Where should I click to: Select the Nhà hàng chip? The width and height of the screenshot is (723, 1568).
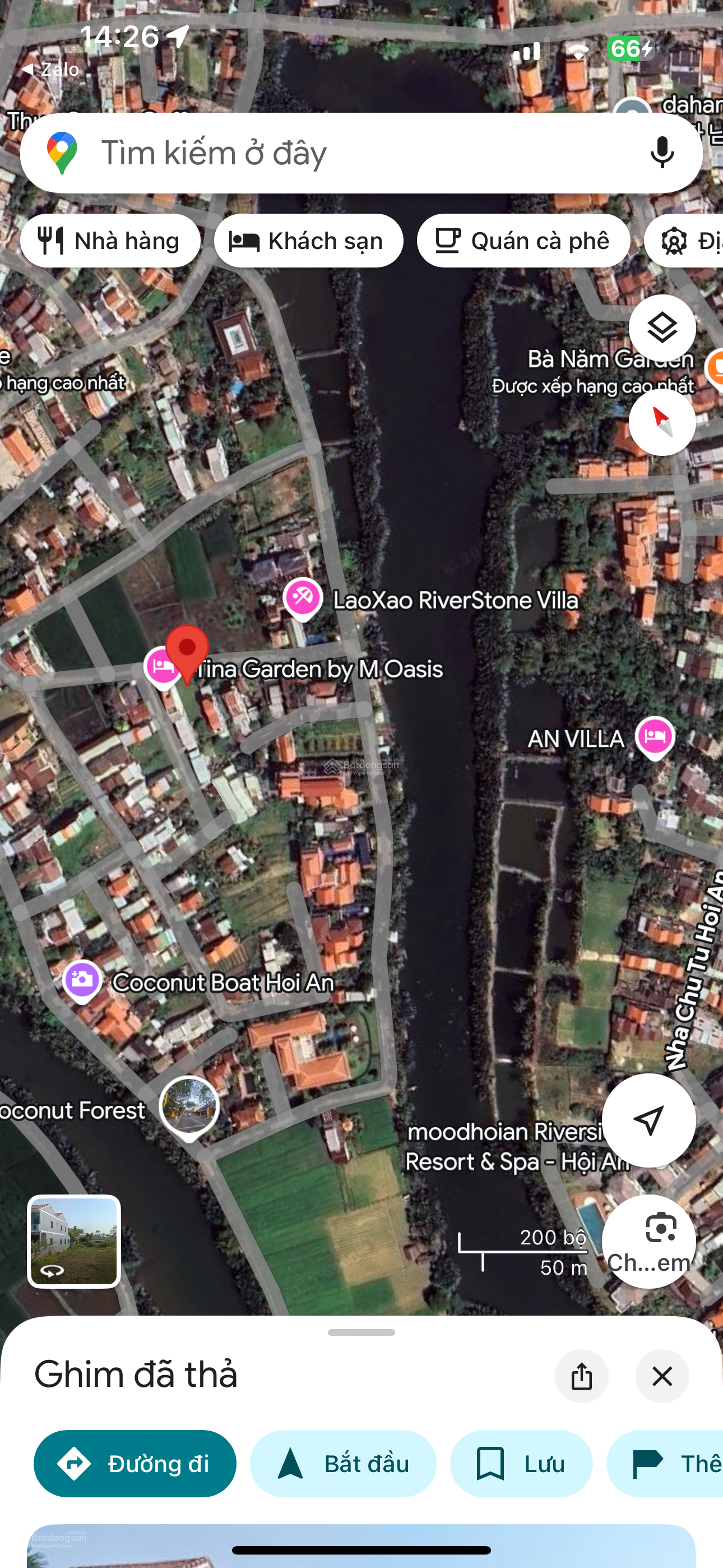click(110, 241)
